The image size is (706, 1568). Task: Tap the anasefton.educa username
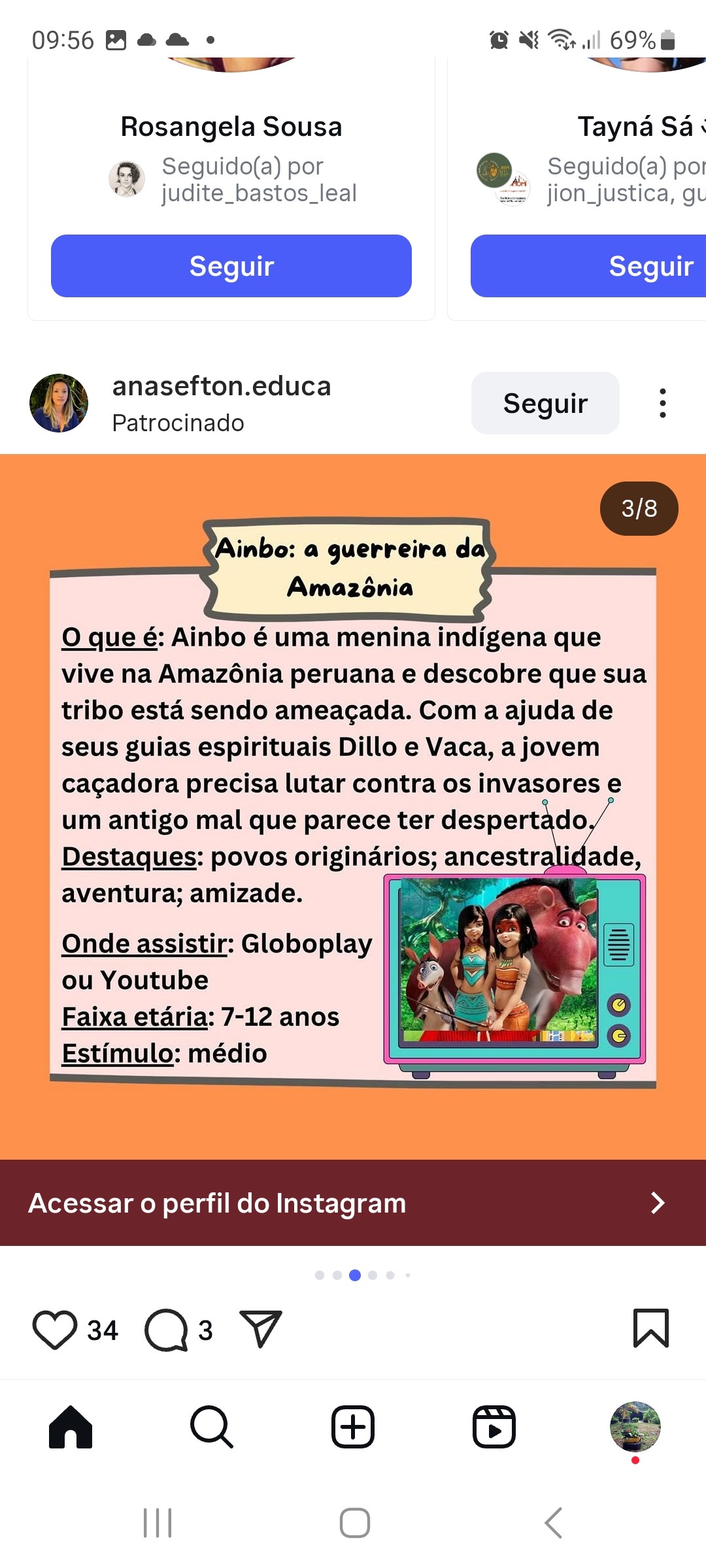(x=222, y=386)
